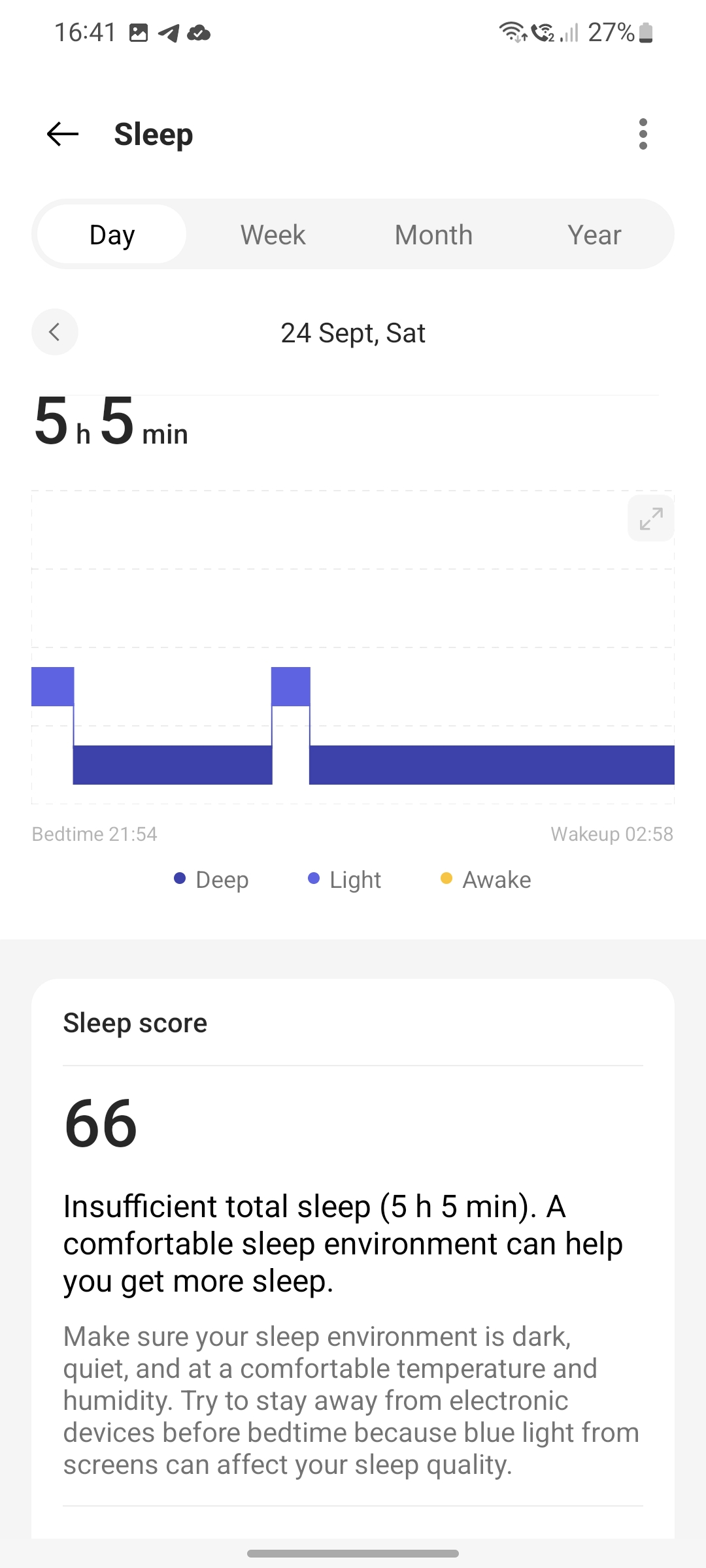The height and width of the screenshot is (1568, 706).
Task: Switch to the Week view
Action: [273, 235]
